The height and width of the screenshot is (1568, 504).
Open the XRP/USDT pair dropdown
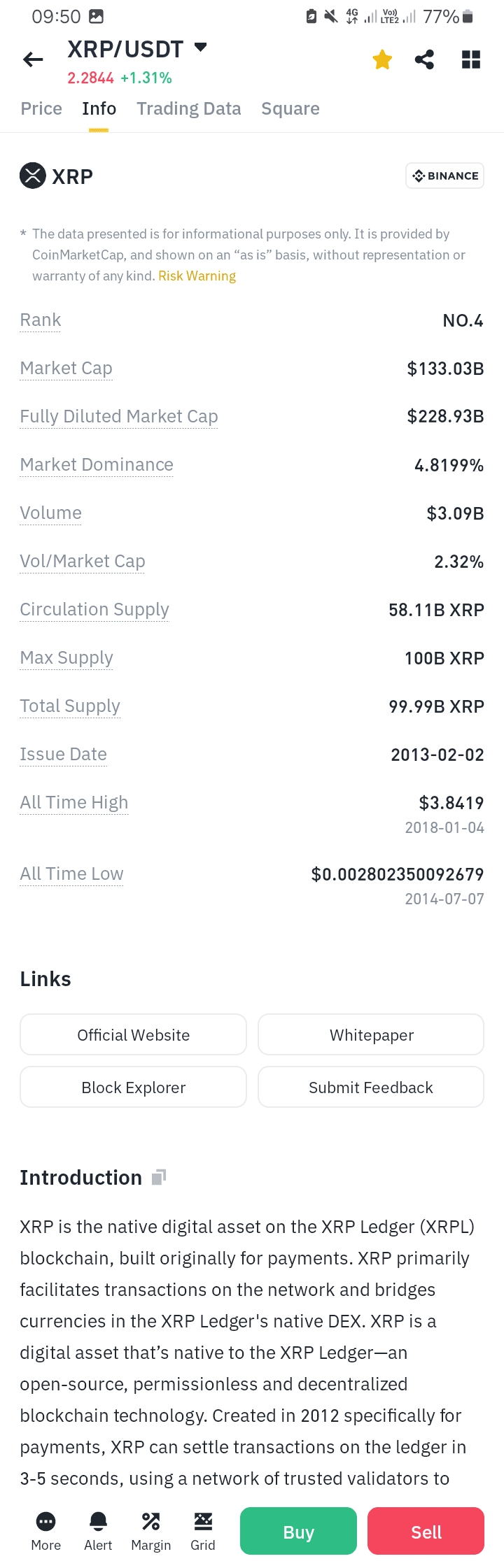200,48
